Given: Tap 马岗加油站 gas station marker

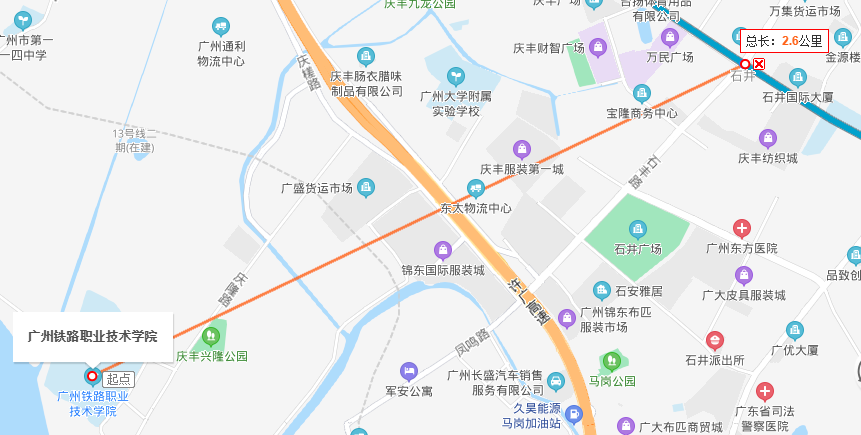Looking at the screenshot, I should (574, 414).
